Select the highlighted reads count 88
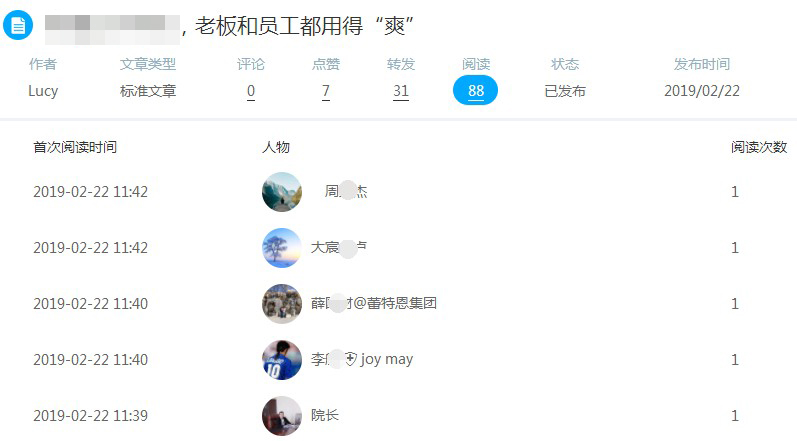The height and width of the screenshot is (441, 797). pyautogui.click(x=475, y=91)
